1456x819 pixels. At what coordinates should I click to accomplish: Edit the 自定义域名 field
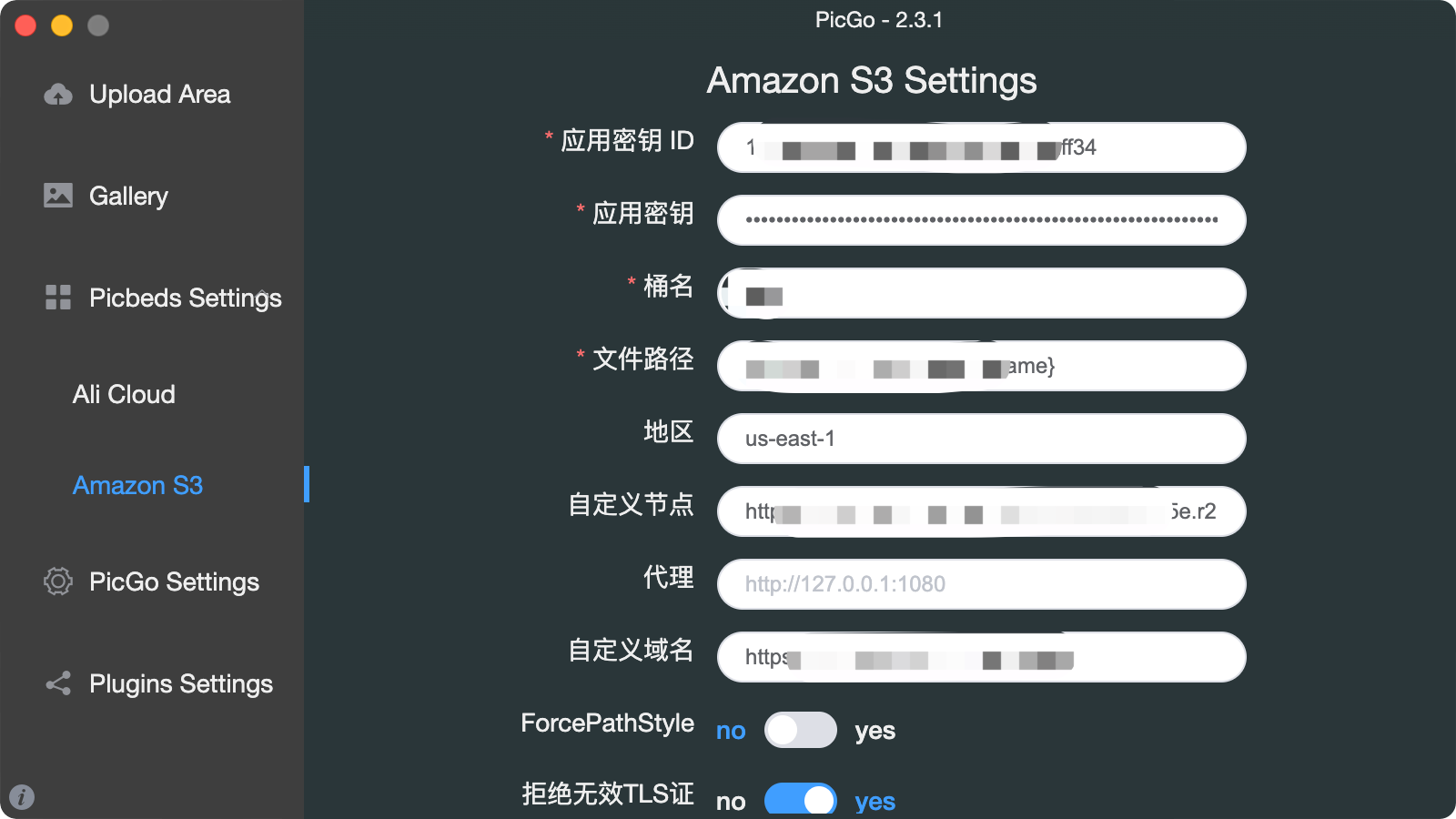pos(981,657)
